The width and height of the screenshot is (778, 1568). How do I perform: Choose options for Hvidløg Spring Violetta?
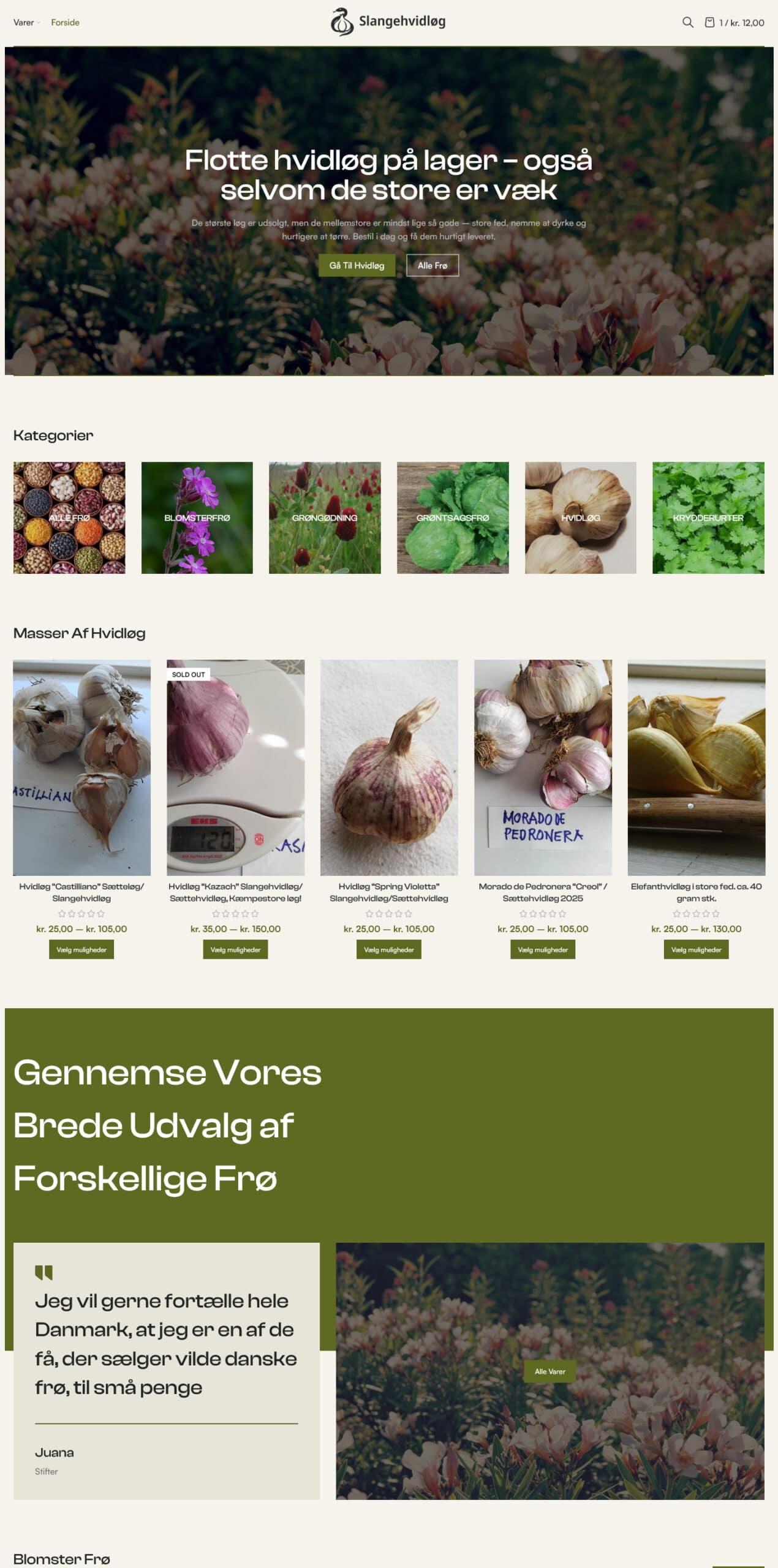(388, 949)
